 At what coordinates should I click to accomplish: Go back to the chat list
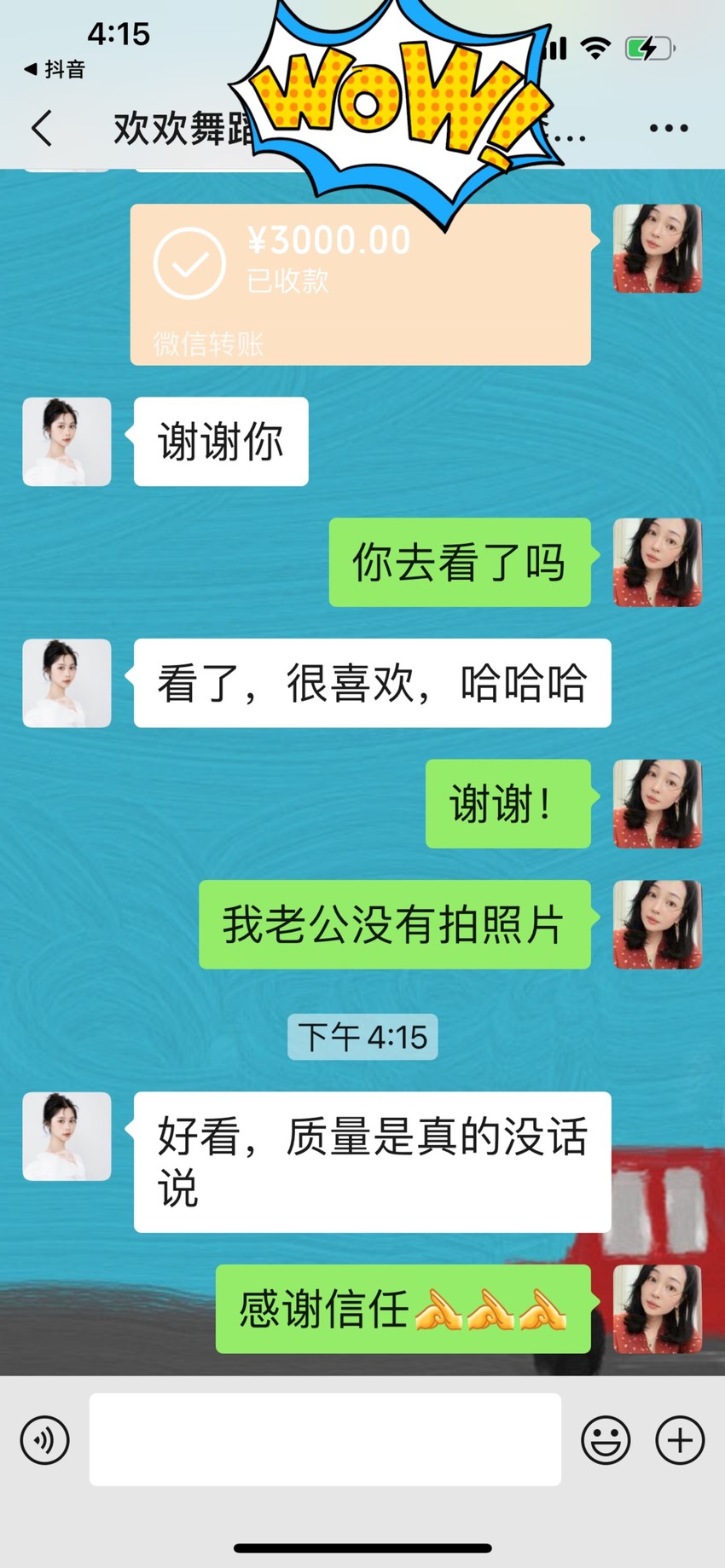(x=42, y=129)
